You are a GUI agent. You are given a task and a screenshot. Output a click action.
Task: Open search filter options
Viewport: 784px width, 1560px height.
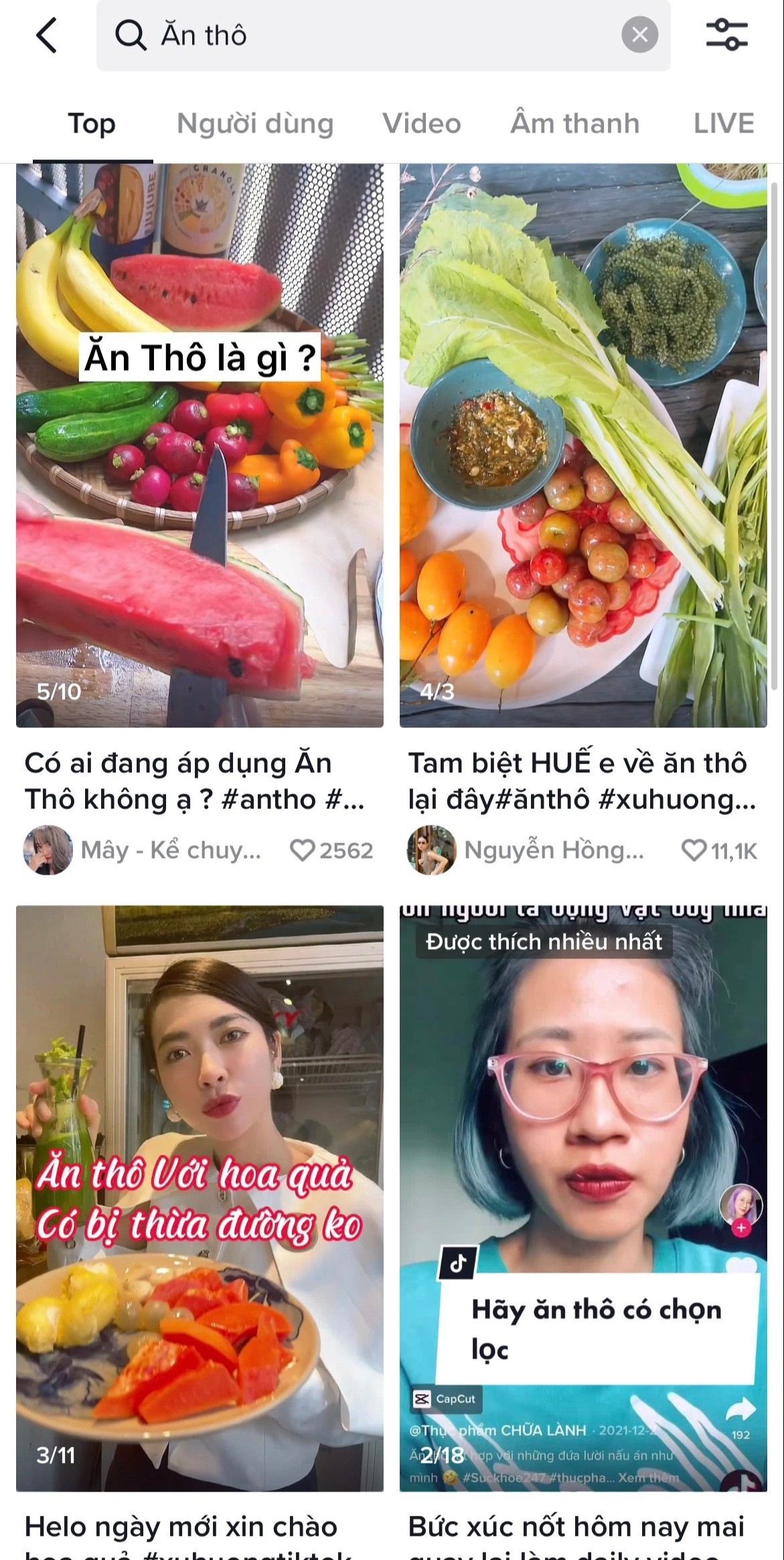726,35
